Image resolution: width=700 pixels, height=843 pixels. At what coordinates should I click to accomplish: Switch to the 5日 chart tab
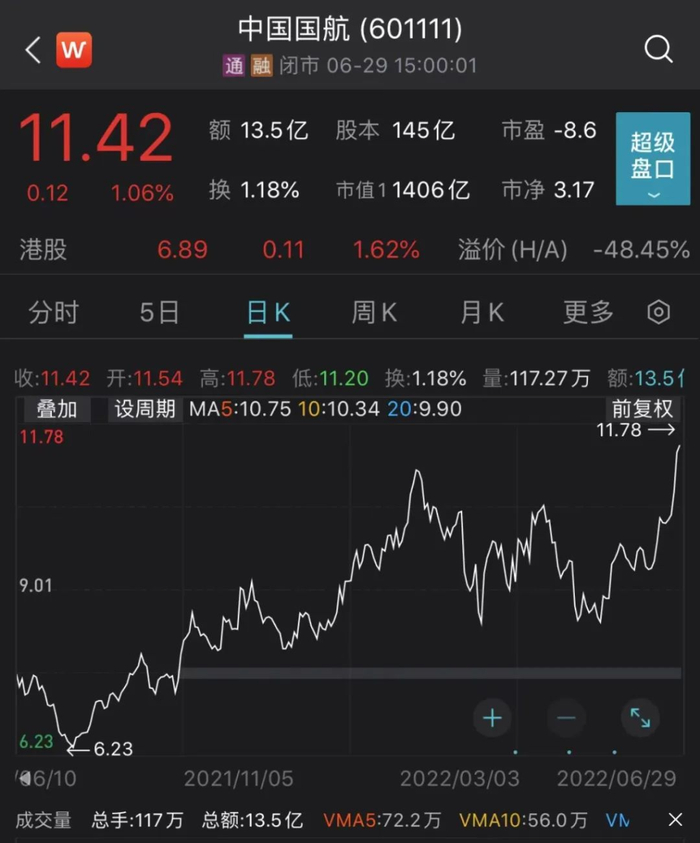tap(159, 313)
